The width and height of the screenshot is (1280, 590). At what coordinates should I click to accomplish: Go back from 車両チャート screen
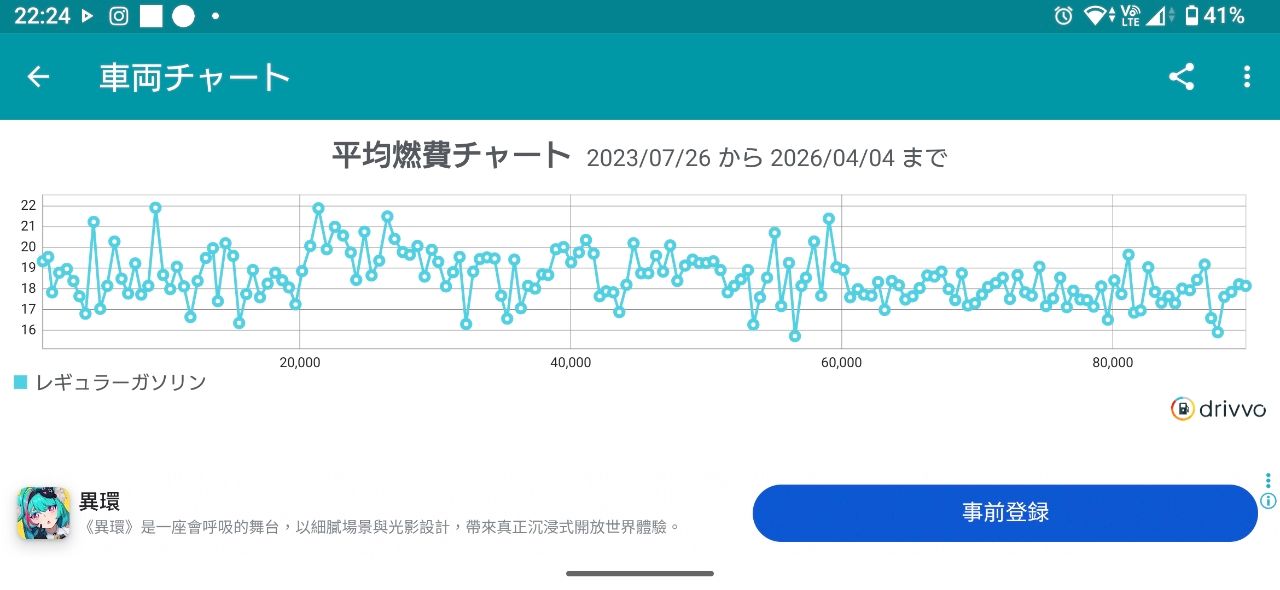pyautogui.click(x=38, y=77)
